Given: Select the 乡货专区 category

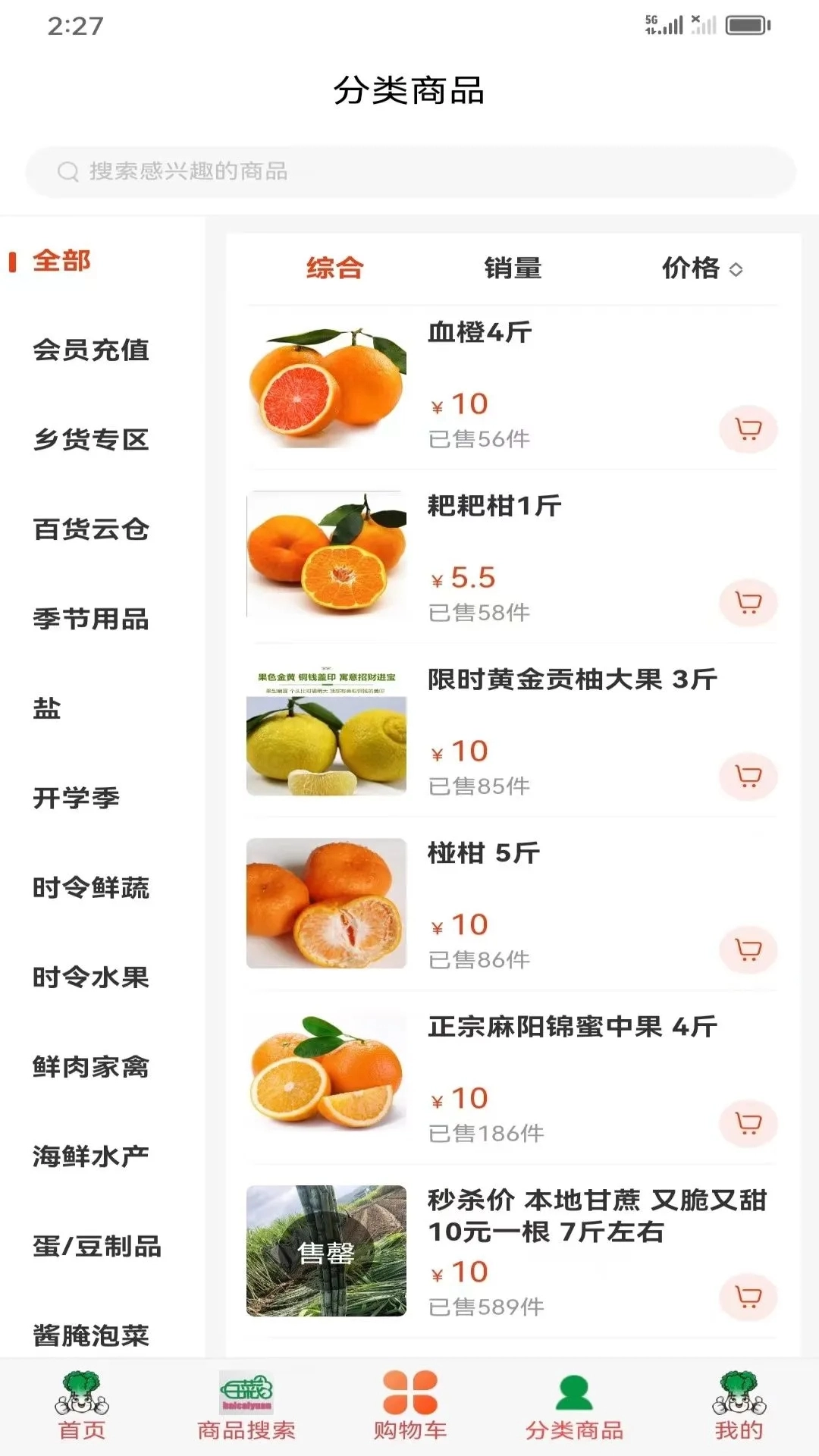Looking at the screenshot, I should coord(91,440).
